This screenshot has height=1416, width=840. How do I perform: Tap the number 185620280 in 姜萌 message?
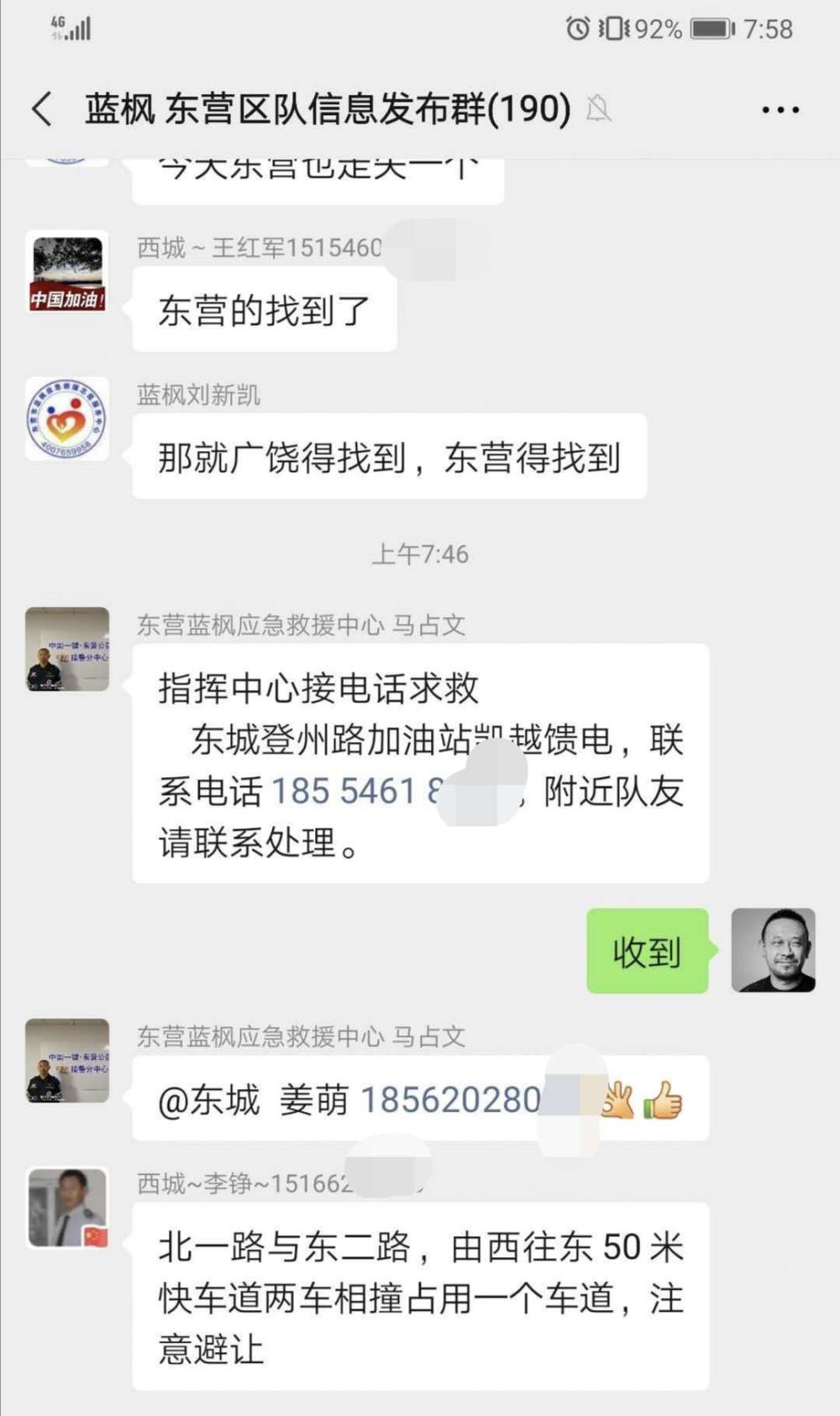(450, 1099)
